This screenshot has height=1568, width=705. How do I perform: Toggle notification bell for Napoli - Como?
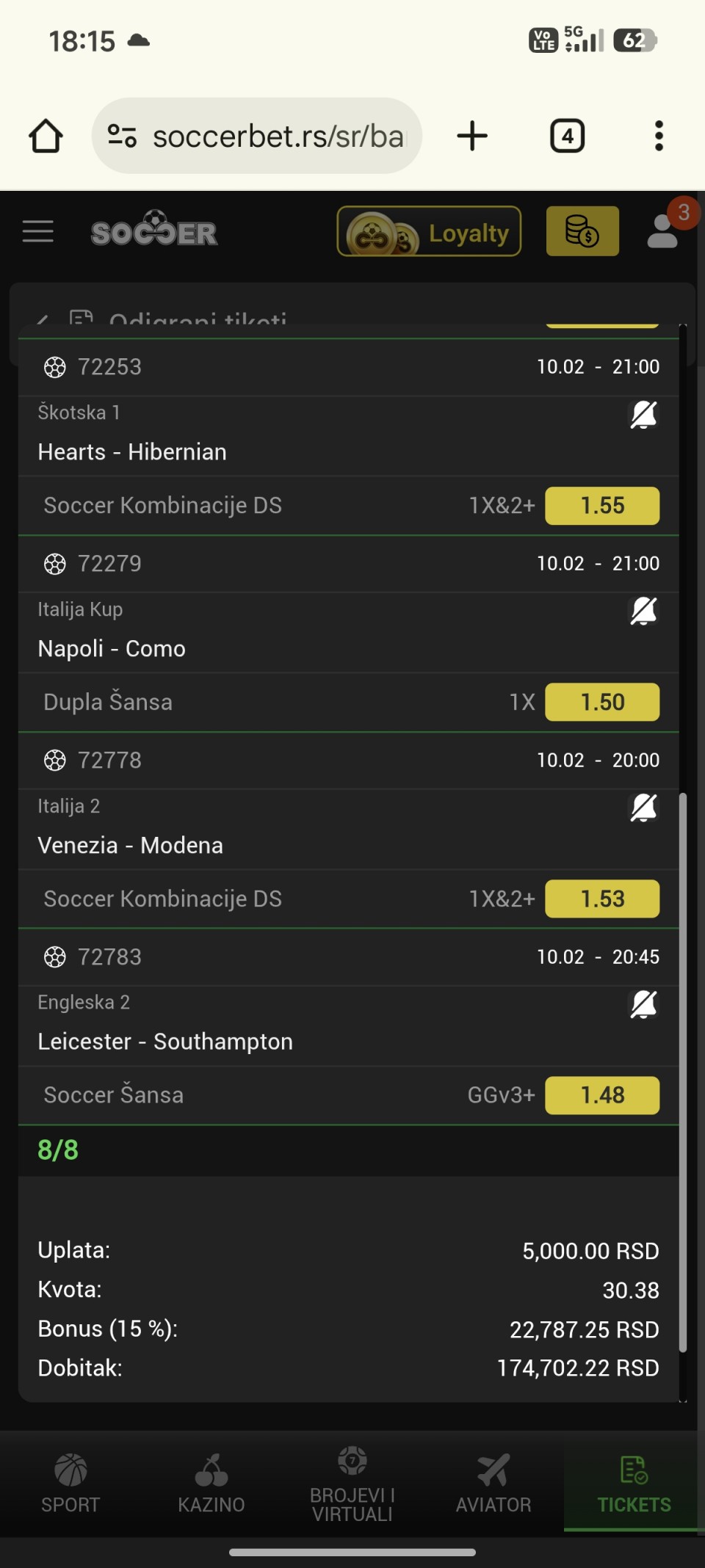pyautogui.click(x=643, y=611)
